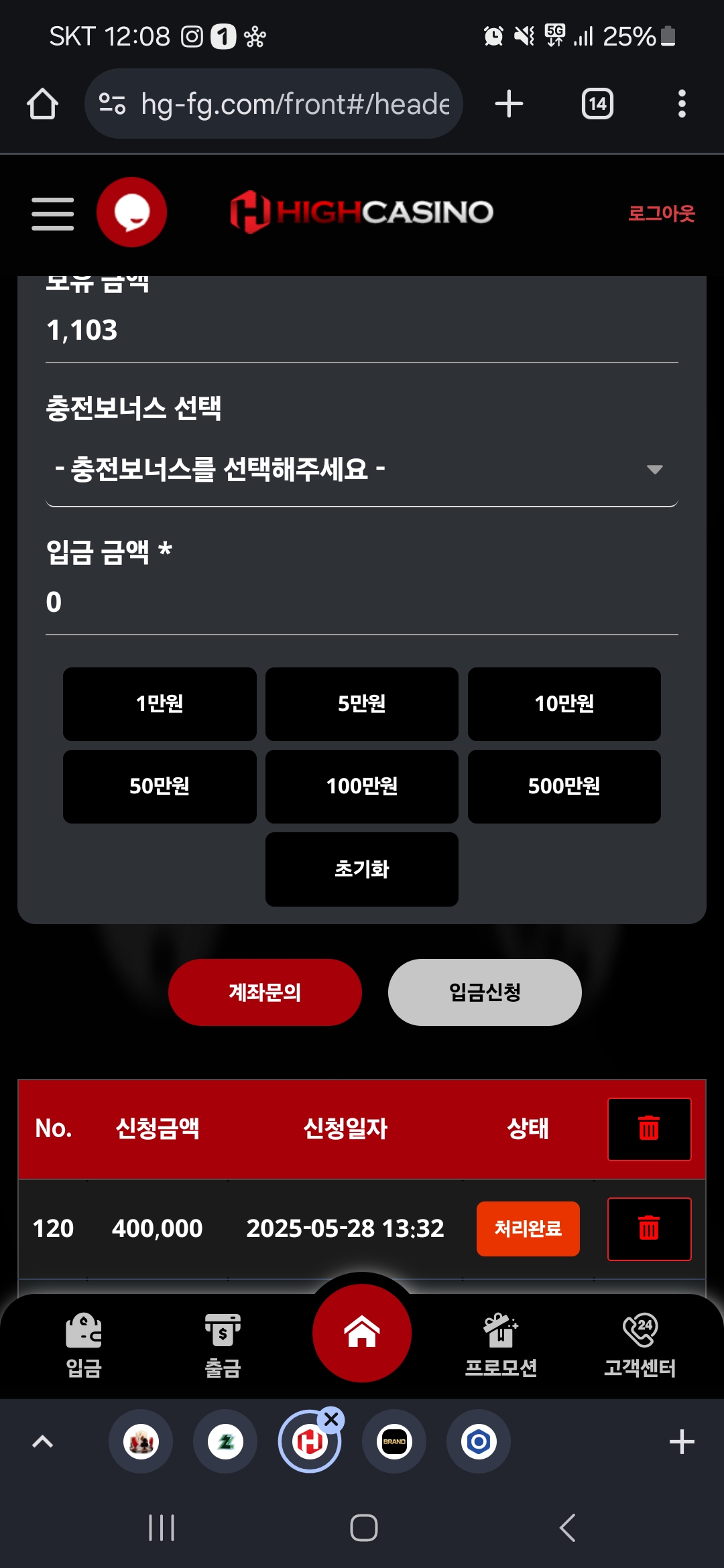The width and height of the screenshot is (724, 1568).
Task: Tap the 계좌문의 account inquiry button
Action: click(x=265, y=992)
